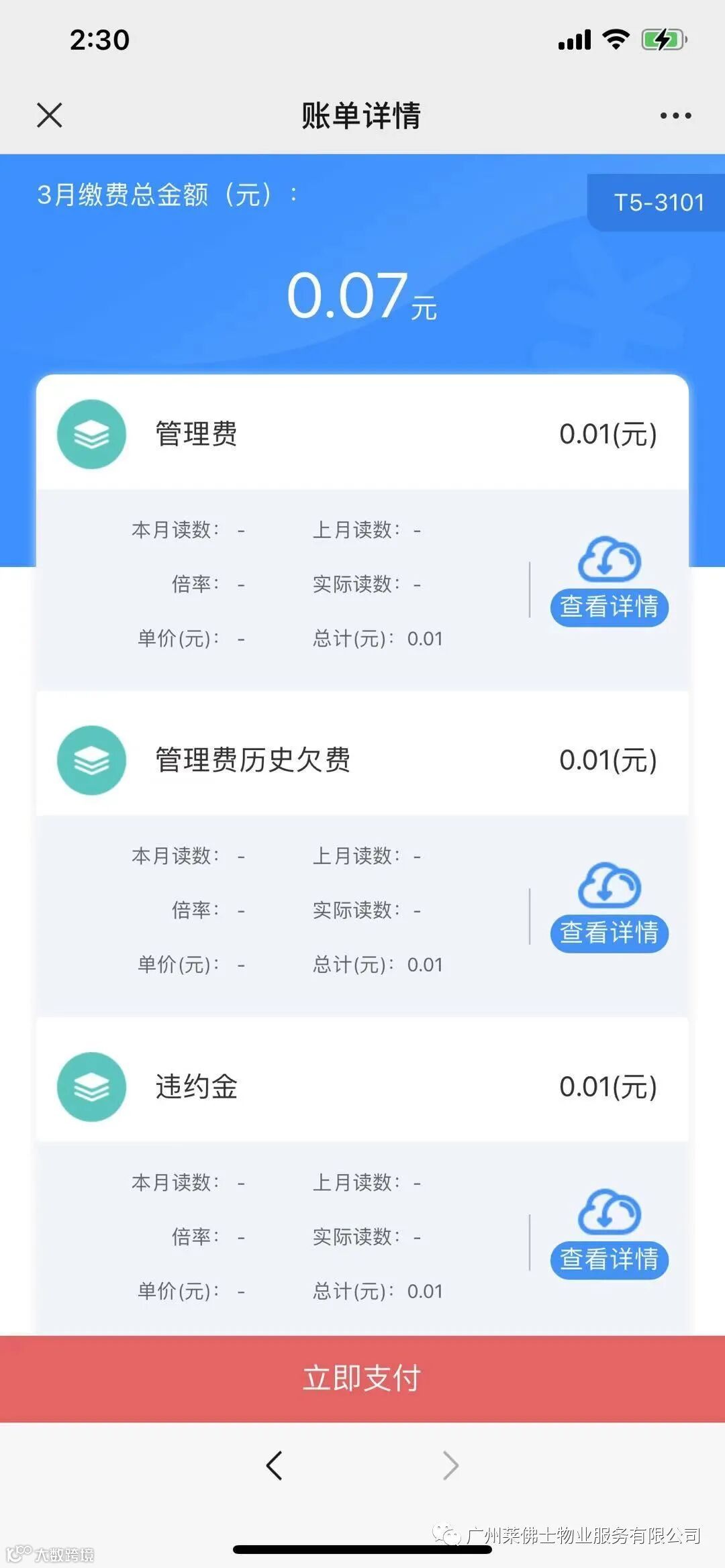Open 查看详情 for 违约金

tap(609, 1259)
